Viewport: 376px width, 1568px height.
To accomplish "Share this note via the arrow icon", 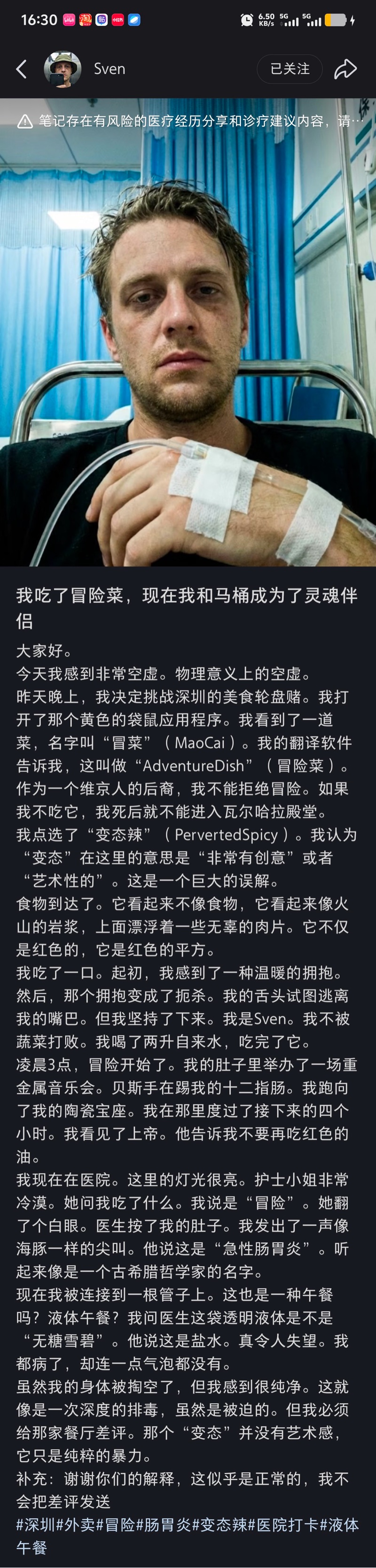I will click(345, 69).
